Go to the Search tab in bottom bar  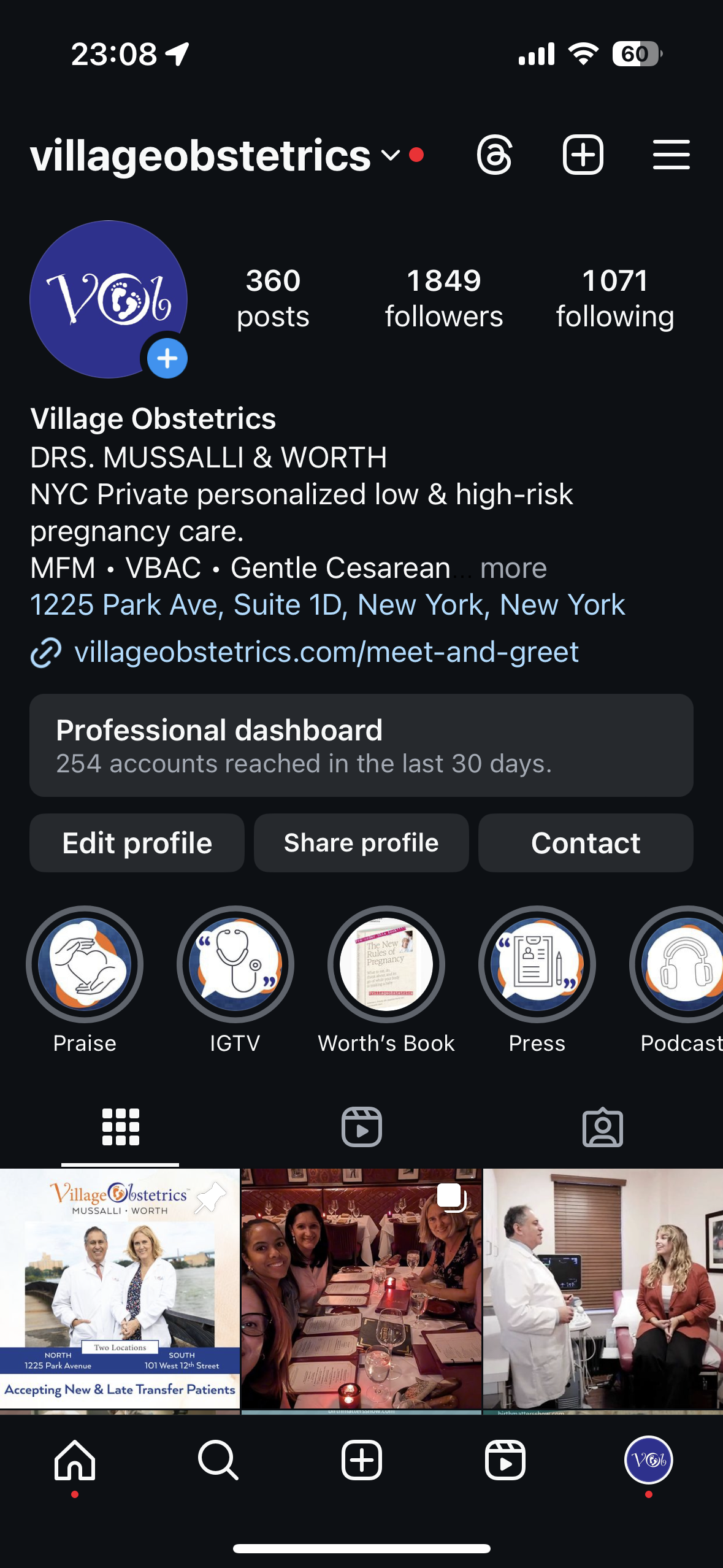(x=218, y=1460)
